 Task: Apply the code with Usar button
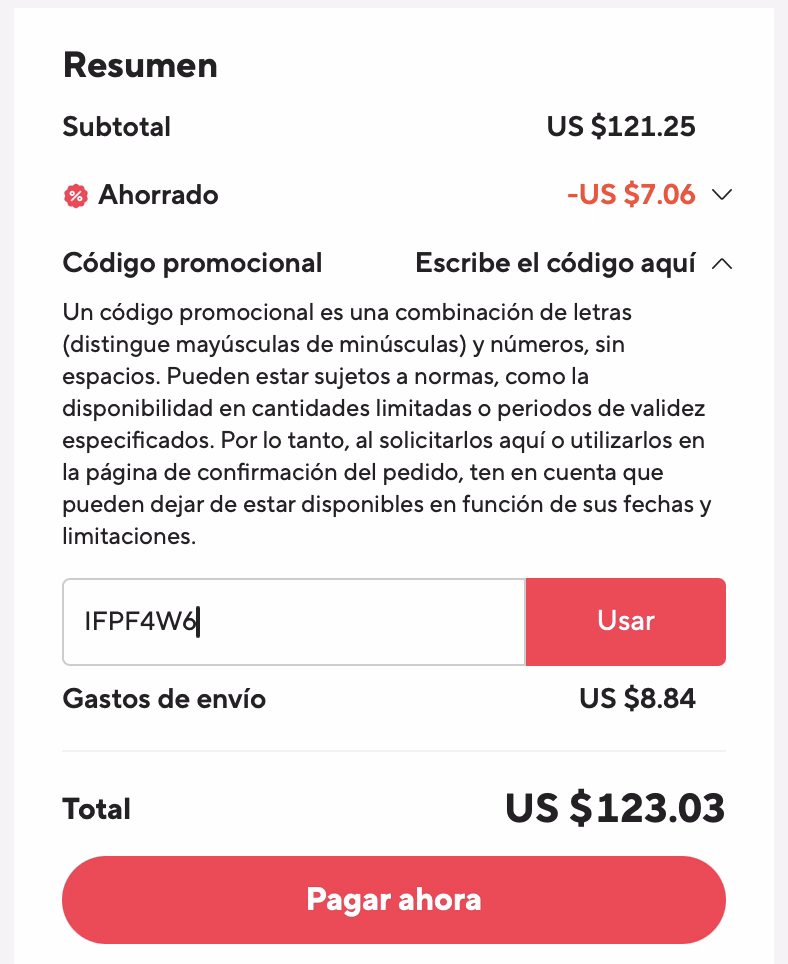click(x=625, y=622)
